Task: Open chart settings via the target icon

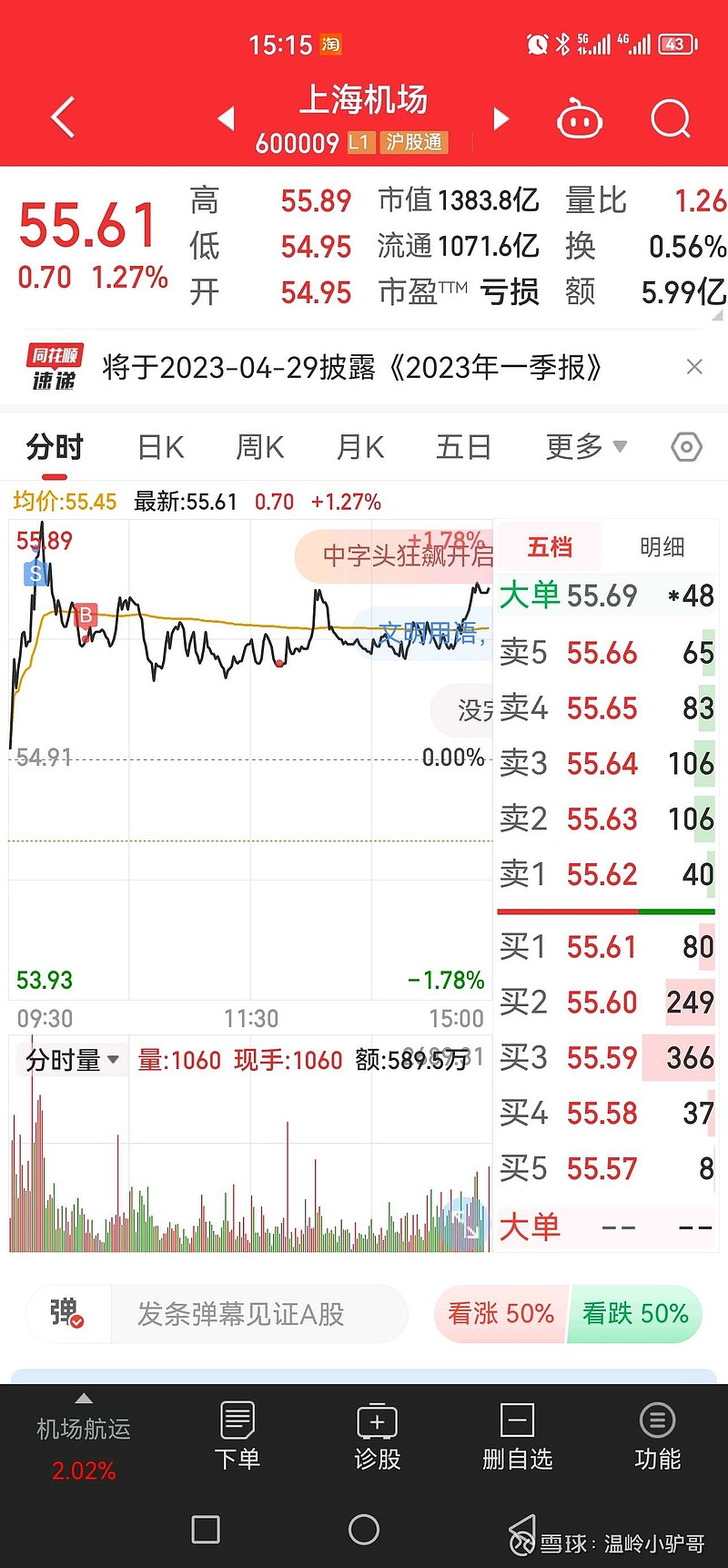Action: tap(686, 447)
